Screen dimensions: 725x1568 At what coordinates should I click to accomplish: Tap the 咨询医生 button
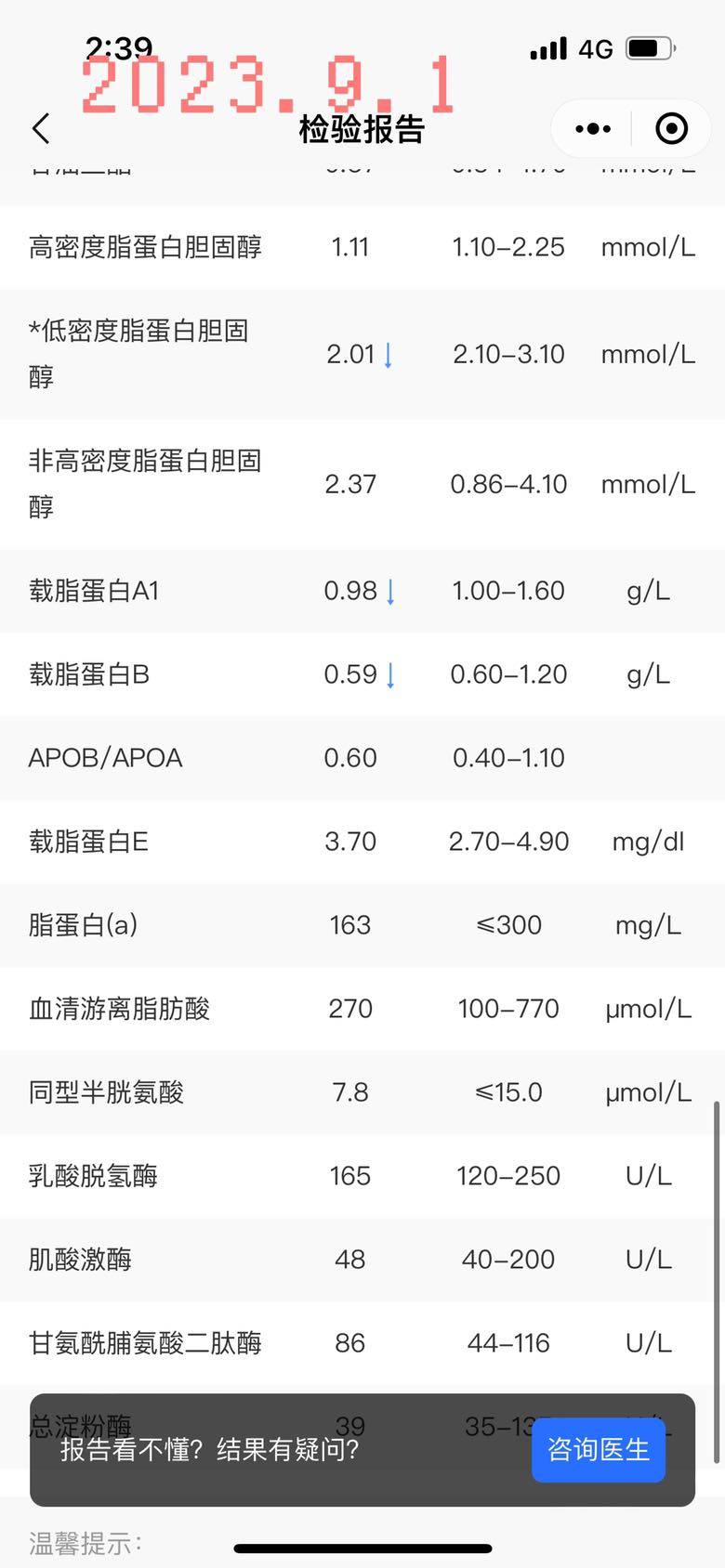point(598,1449)
